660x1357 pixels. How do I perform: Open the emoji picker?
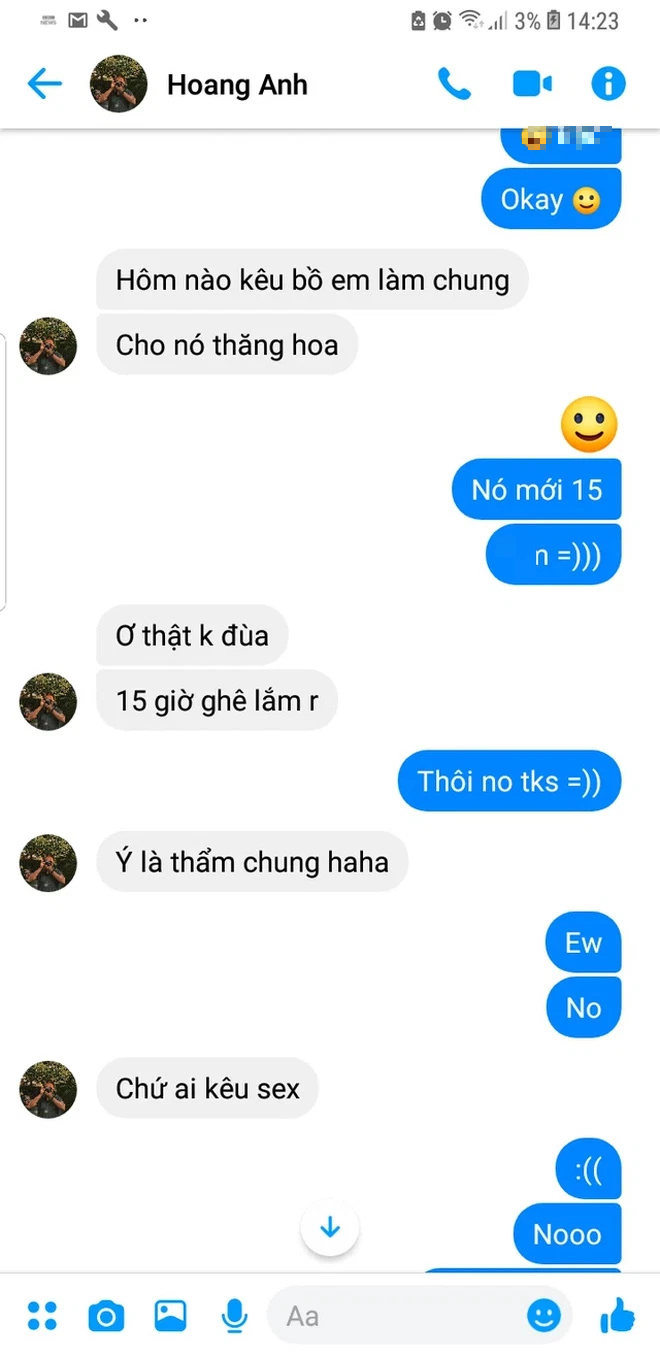pos(544,1316)
